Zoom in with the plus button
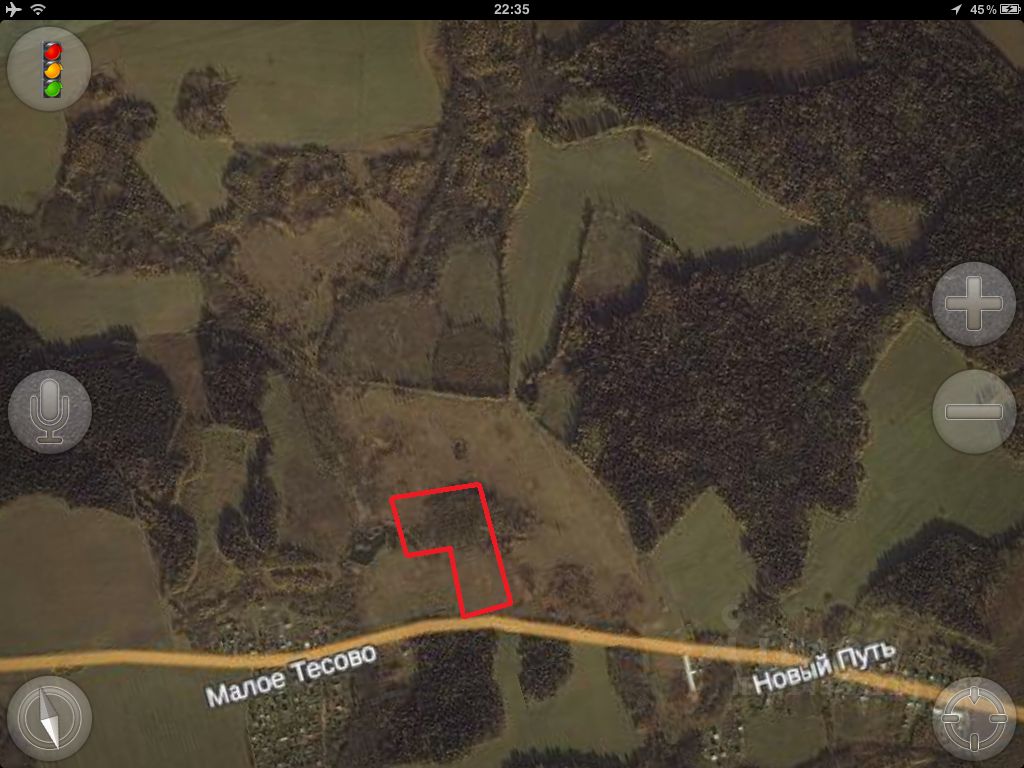Image resolution: width=1024 pixels, height=768 pixels. point(973,304)
